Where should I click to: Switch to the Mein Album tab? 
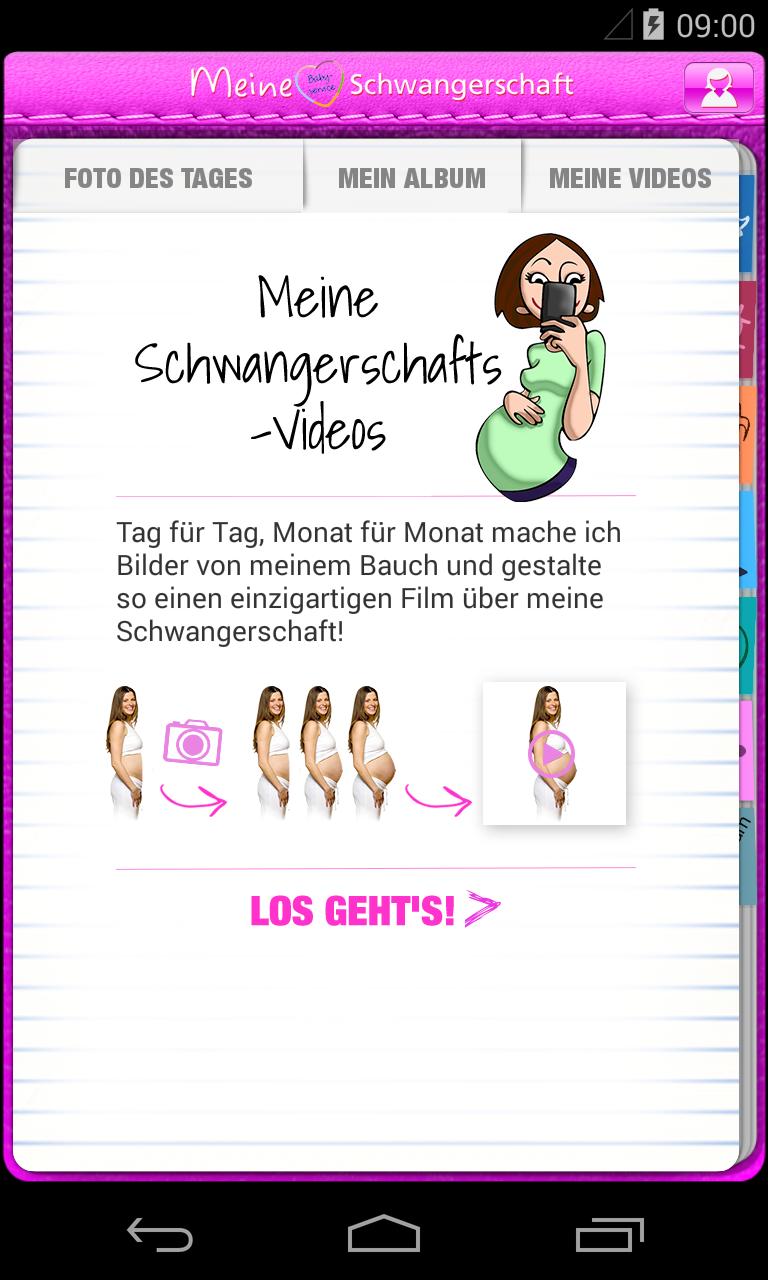(x=411, y=179)
